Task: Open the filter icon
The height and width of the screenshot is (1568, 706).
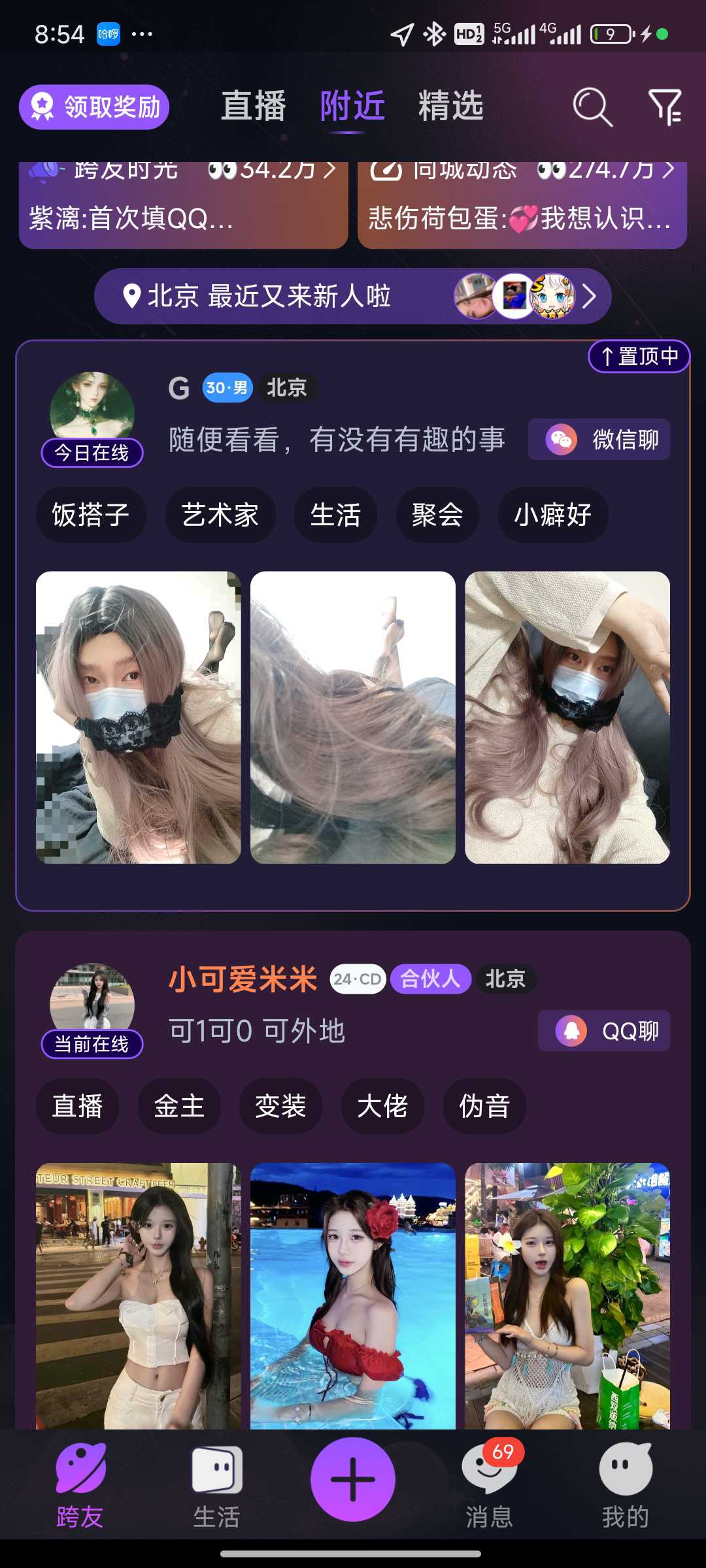Action: [664, 106]
